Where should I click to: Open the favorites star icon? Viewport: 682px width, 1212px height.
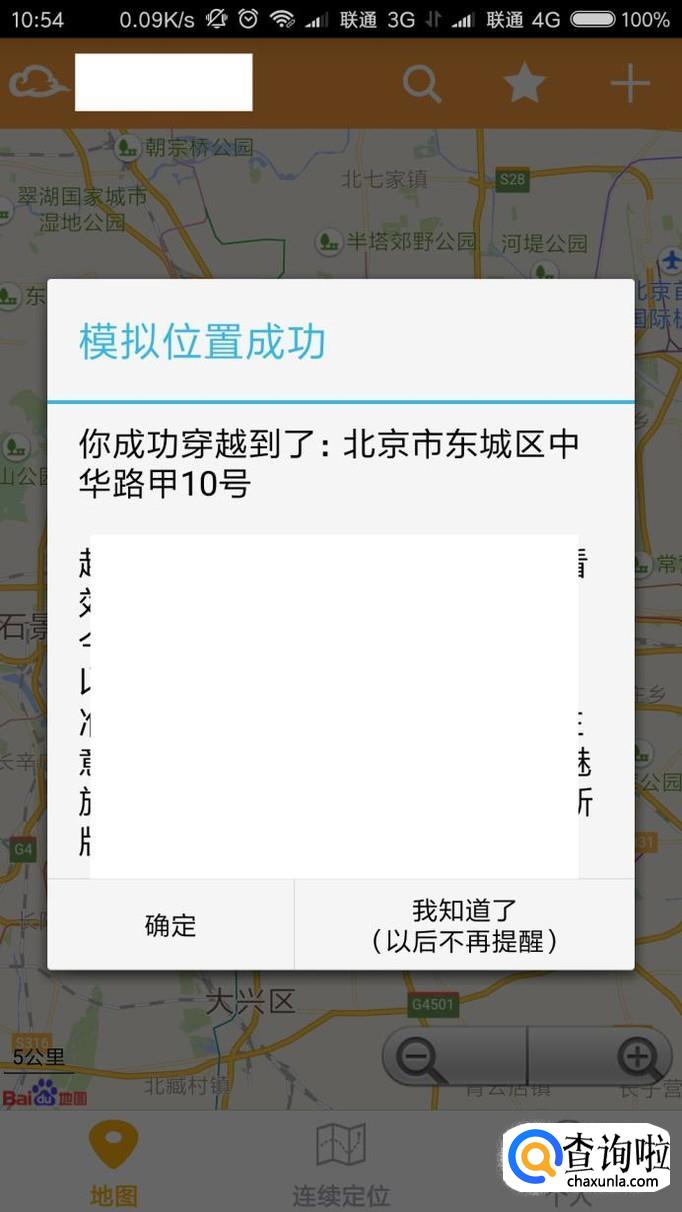525,84
